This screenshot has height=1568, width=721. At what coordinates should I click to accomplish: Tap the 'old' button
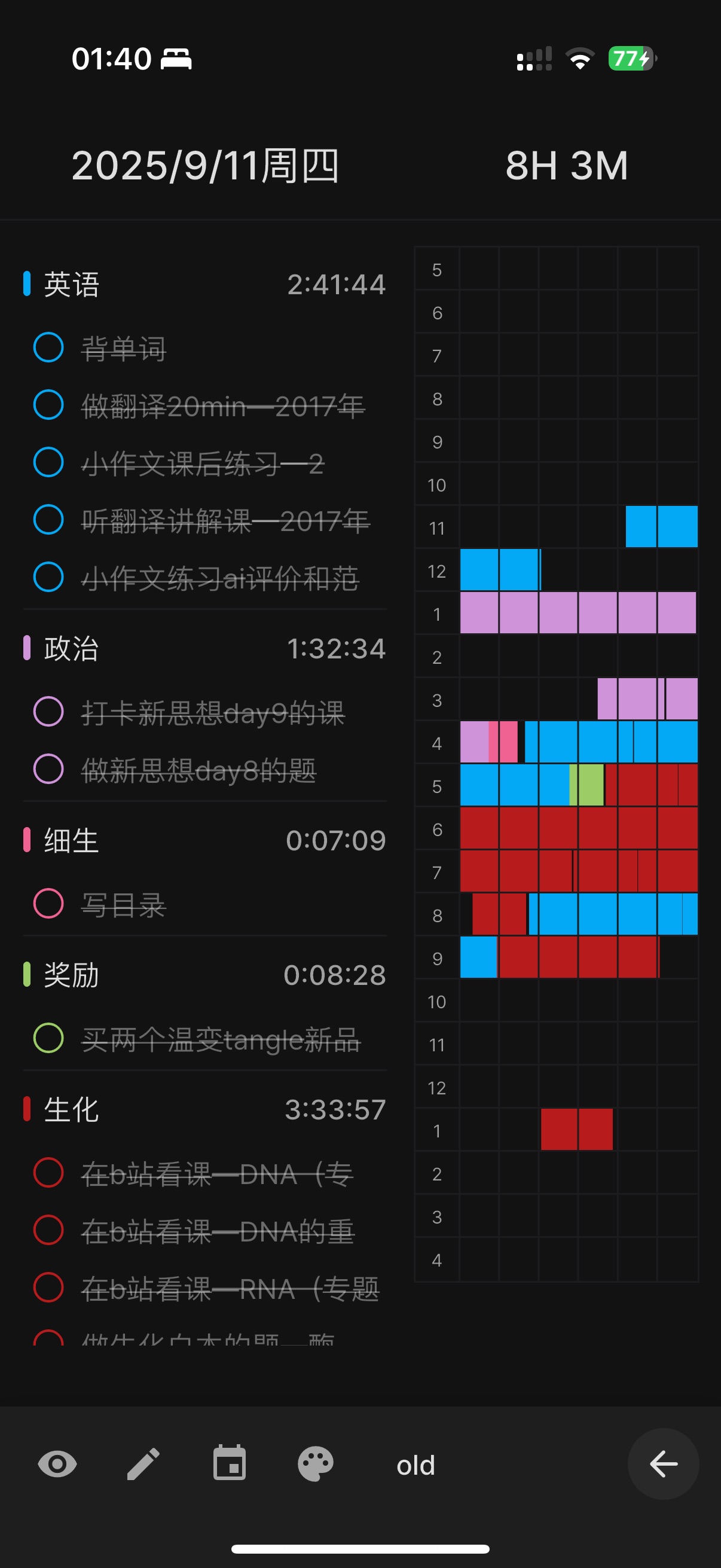(416, 1465)
